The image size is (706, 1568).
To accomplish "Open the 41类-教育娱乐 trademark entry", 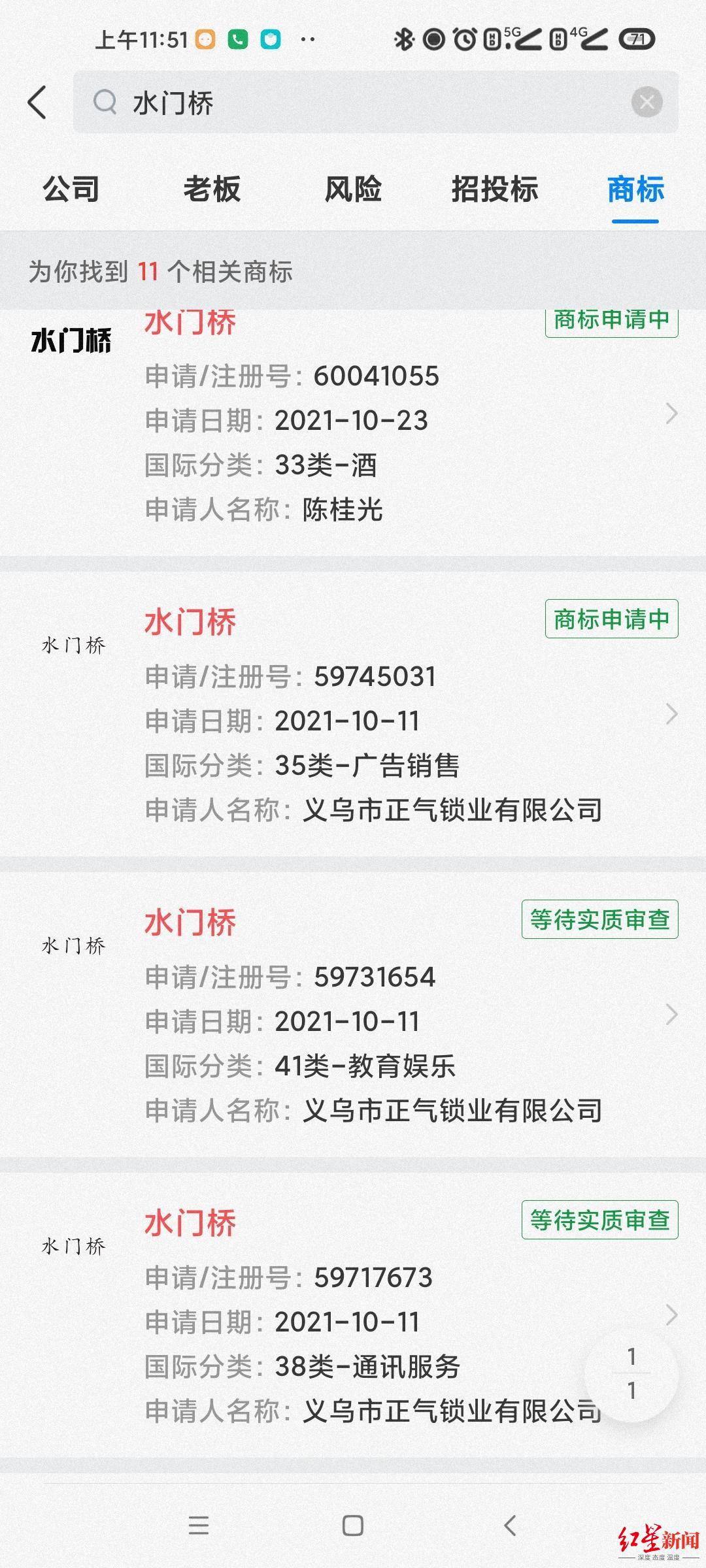I will tap(353, 1015).
